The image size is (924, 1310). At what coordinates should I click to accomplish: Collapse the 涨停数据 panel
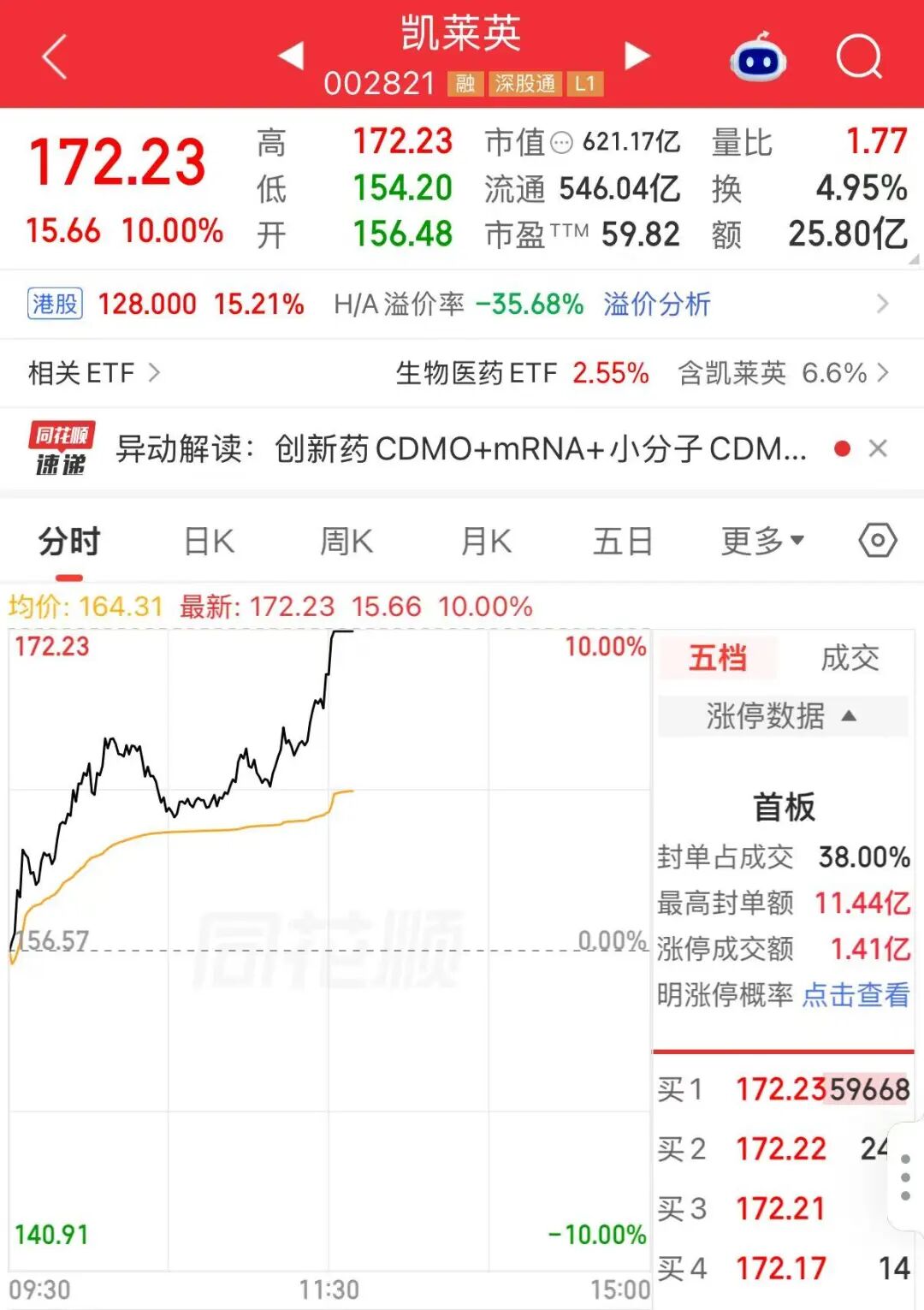tap(783, 715)
